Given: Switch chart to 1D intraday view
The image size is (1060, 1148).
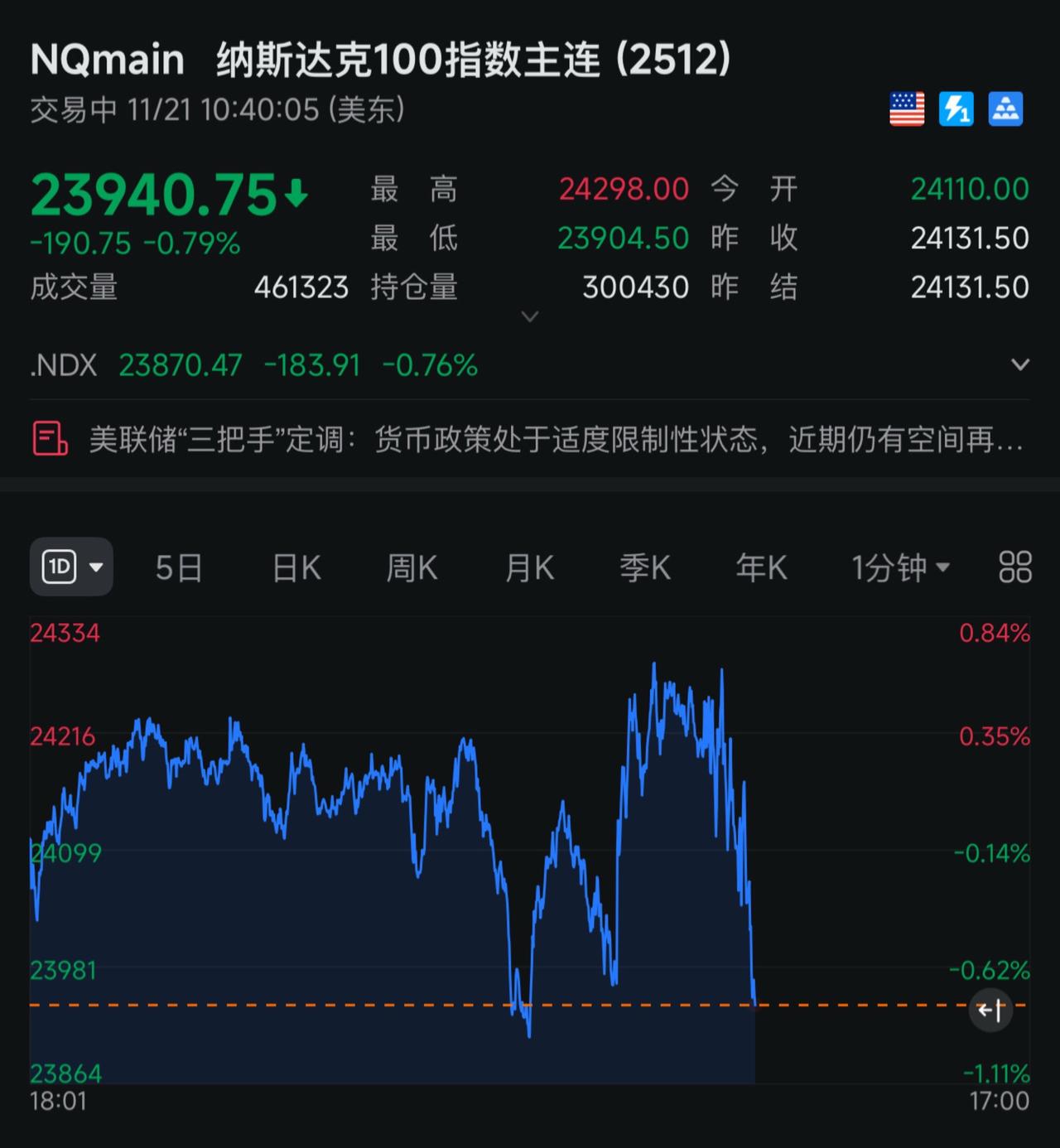Looking at the screenshot, I should click(x=58, y=567).
